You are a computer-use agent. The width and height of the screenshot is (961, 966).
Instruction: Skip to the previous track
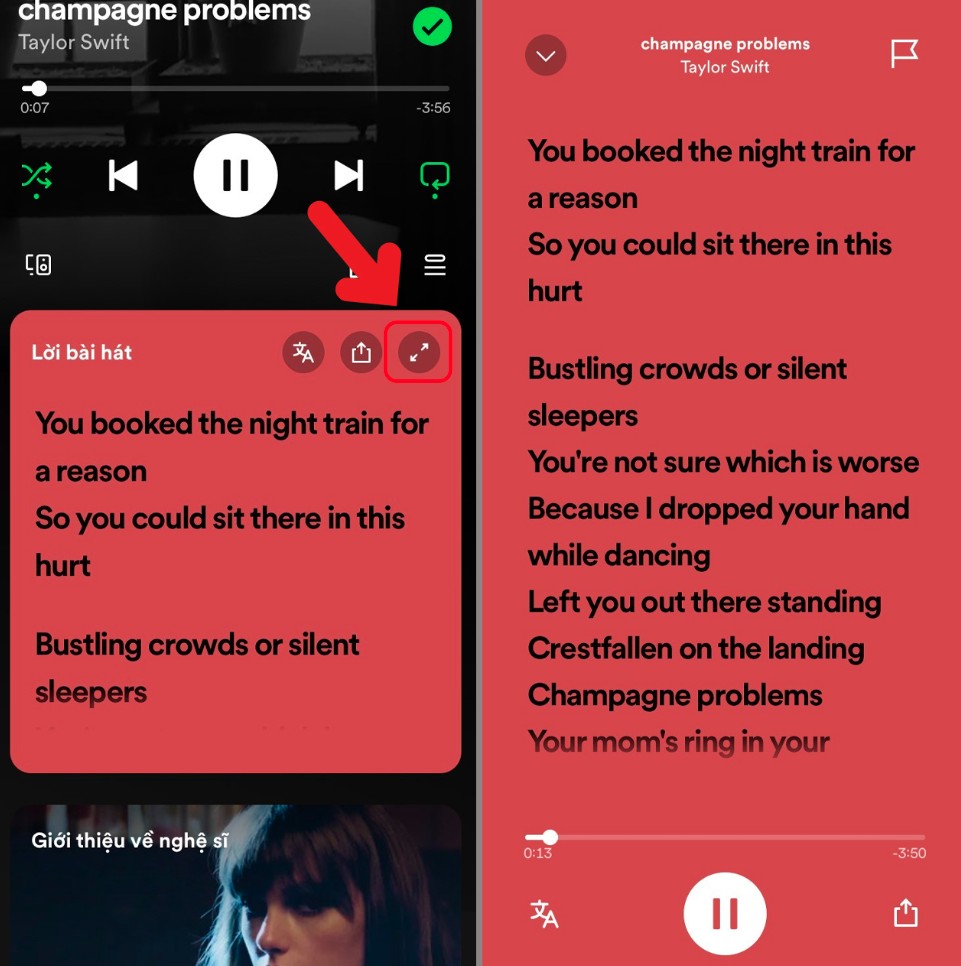tap(123, 176)
